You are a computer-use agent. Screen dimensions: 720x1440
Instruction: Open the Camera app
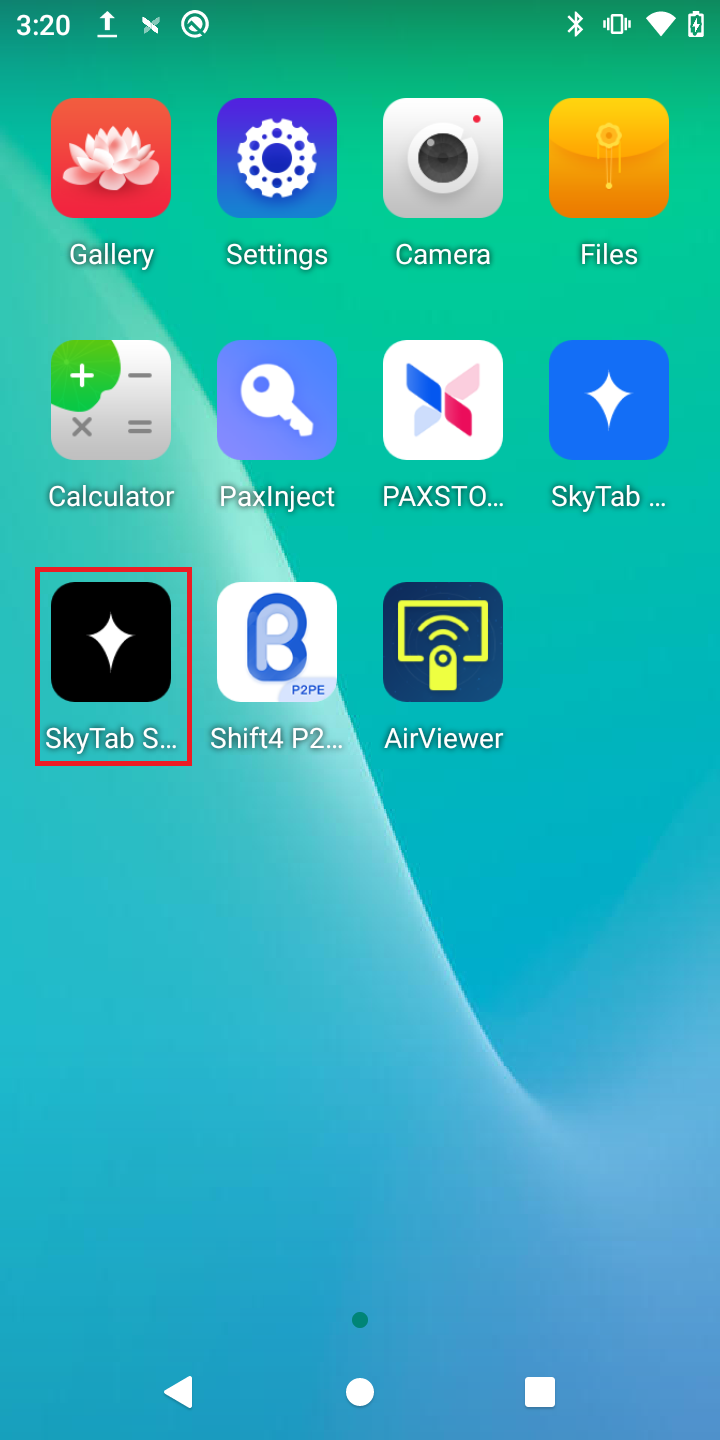tap(443, 158)
